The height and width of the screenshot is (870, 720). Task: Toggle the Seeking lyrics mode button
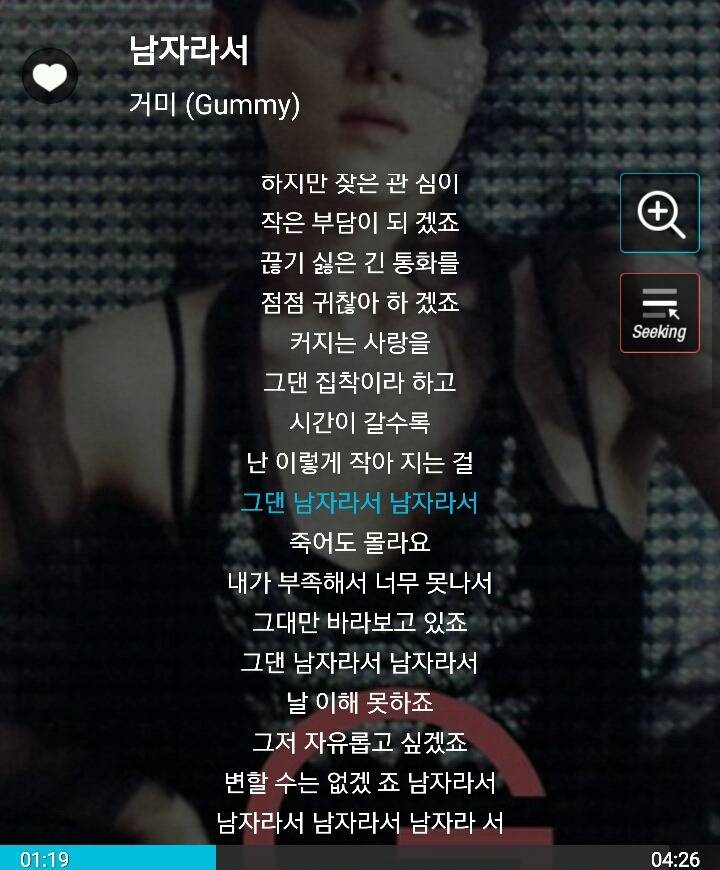660,313
